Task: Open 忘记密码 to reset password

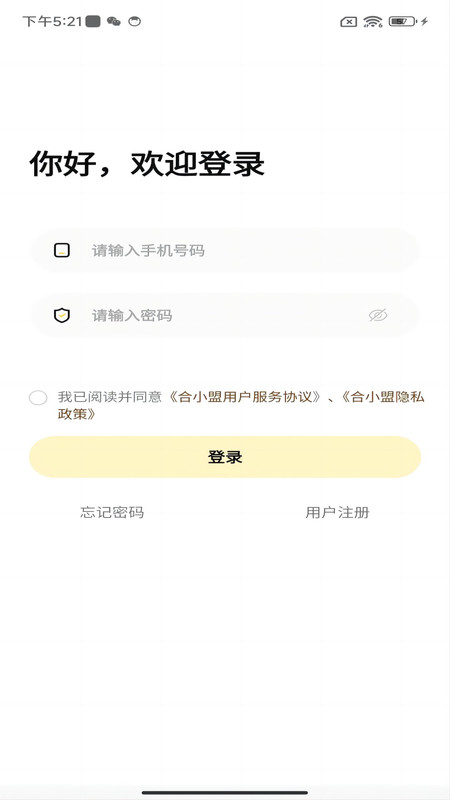Action: [x=112, y=512]
